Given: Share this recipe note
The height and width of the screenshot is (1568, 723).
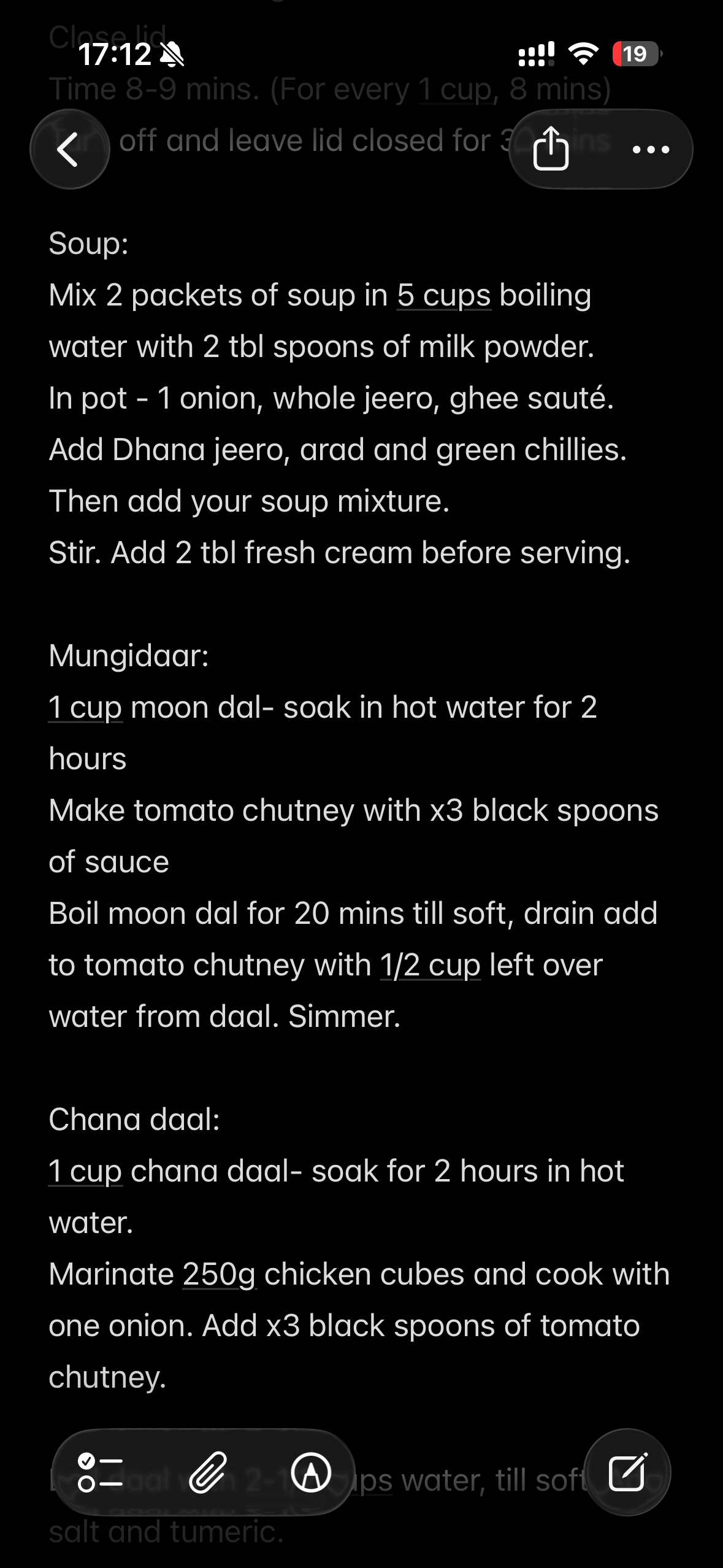Looking at the screenshot, I should point(551,149).
